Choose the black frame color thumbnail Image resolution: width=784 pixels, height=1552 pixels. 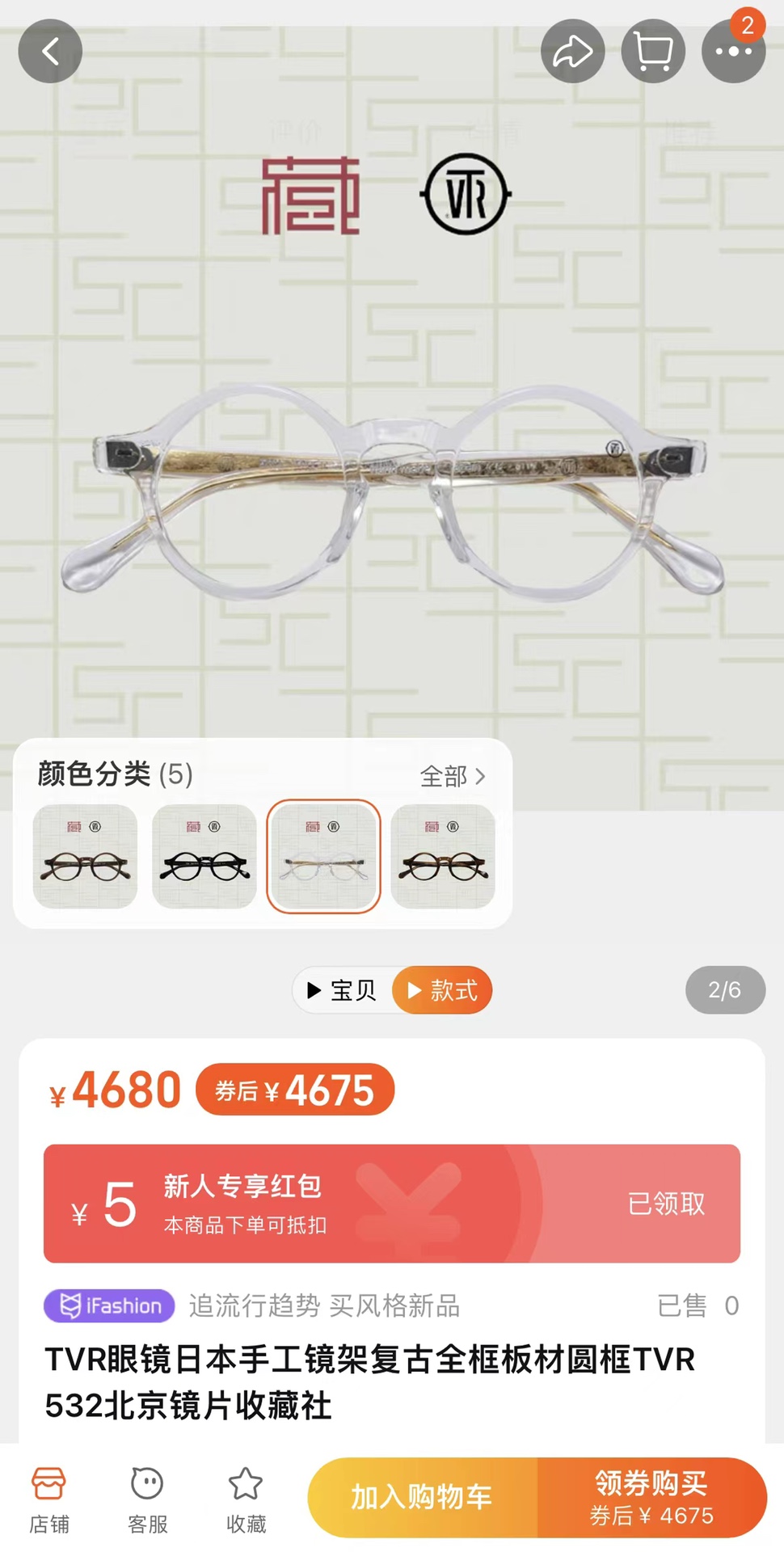tap(204, 856)
